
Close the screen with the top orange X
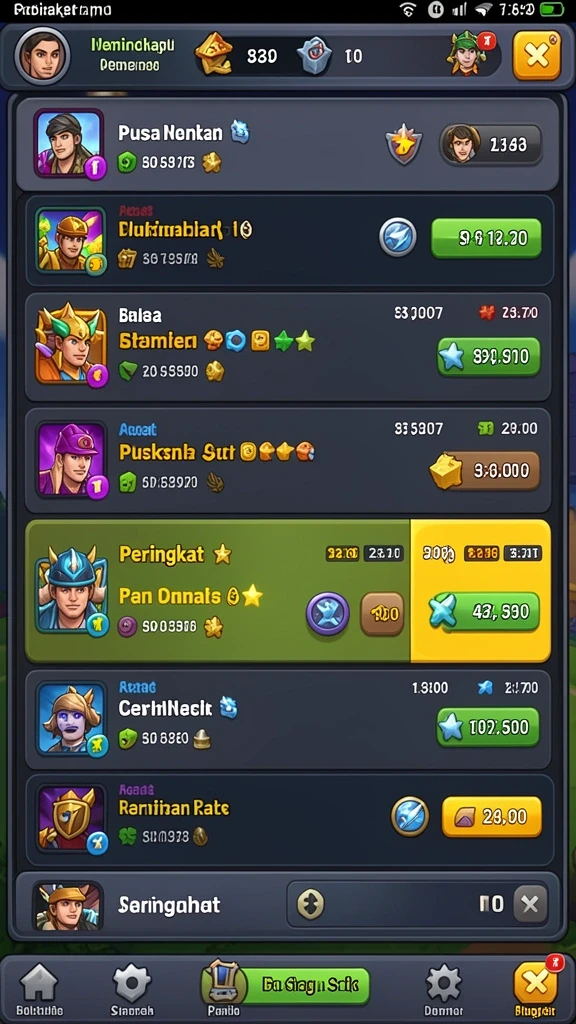(537, 56)
